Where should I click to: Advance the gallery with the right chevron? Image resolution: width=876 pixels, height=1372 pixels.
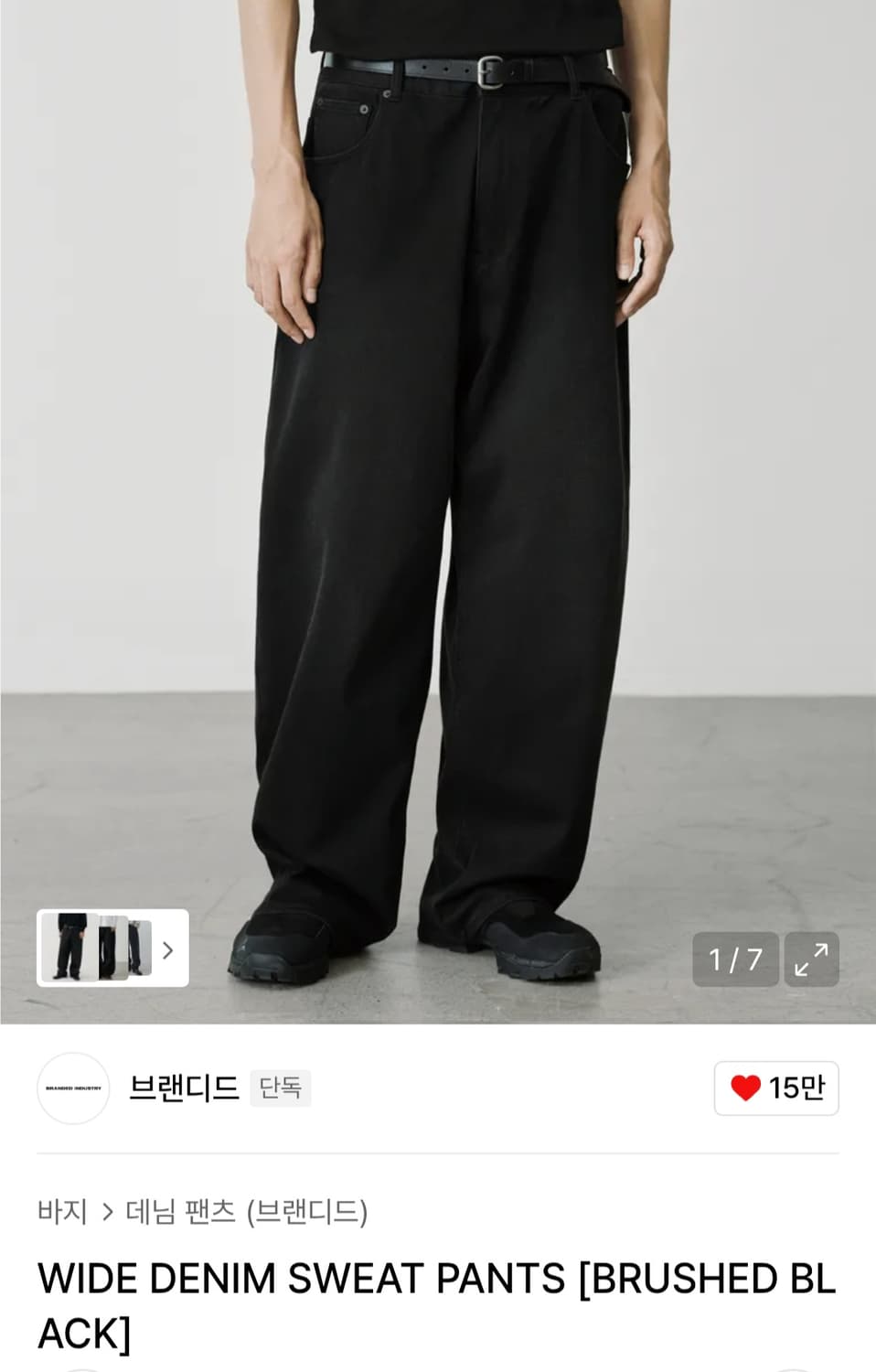[x=166, y=951]
